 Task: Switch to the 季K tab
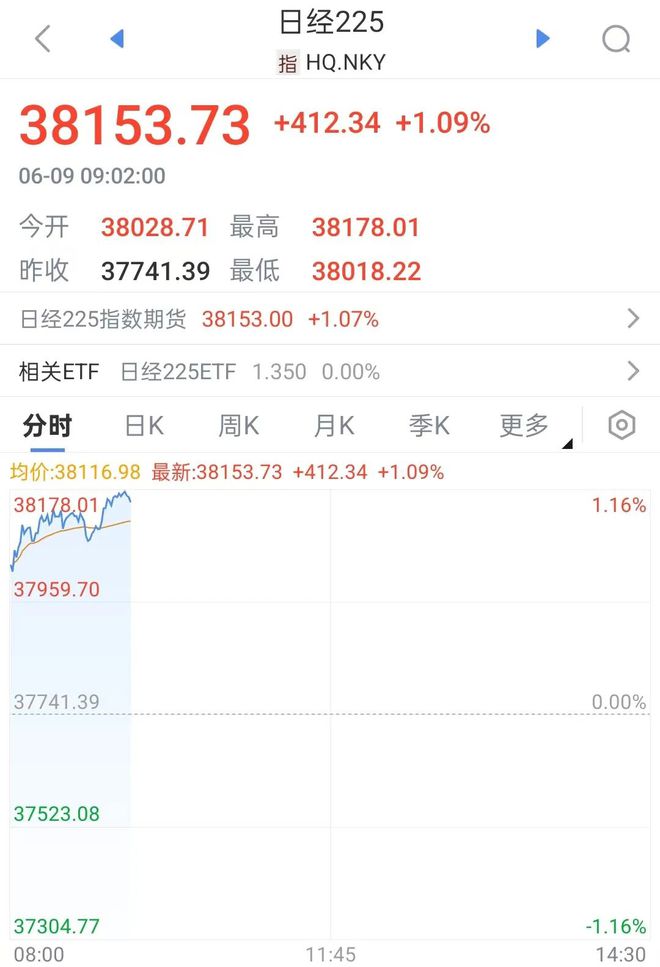click(x=429, y=426)
